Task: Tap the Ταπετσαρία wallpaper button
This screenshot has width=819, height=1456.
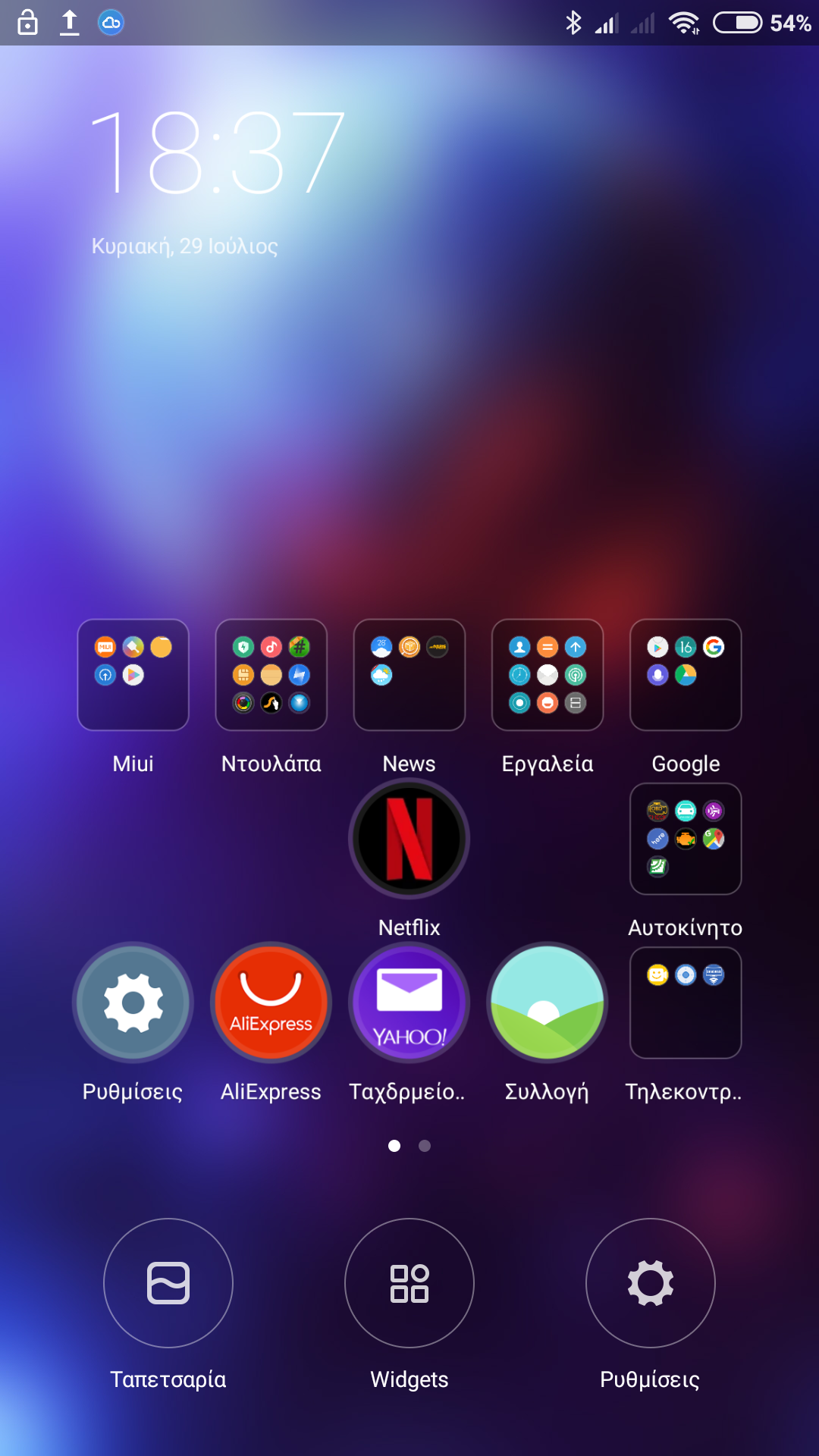Action: point(168,1283)
